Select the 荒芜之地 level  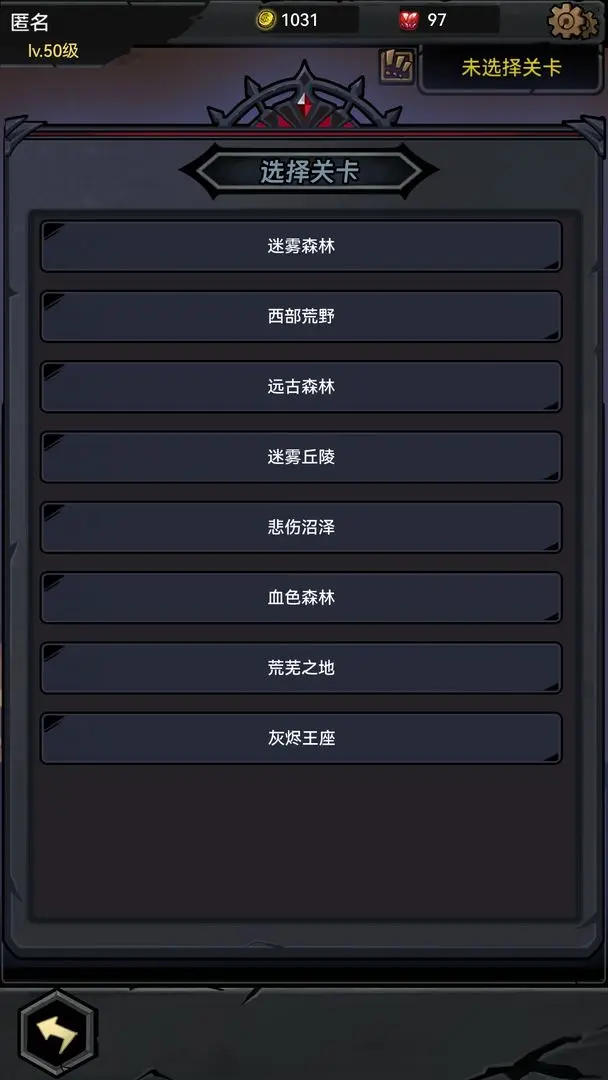point(301,668)
